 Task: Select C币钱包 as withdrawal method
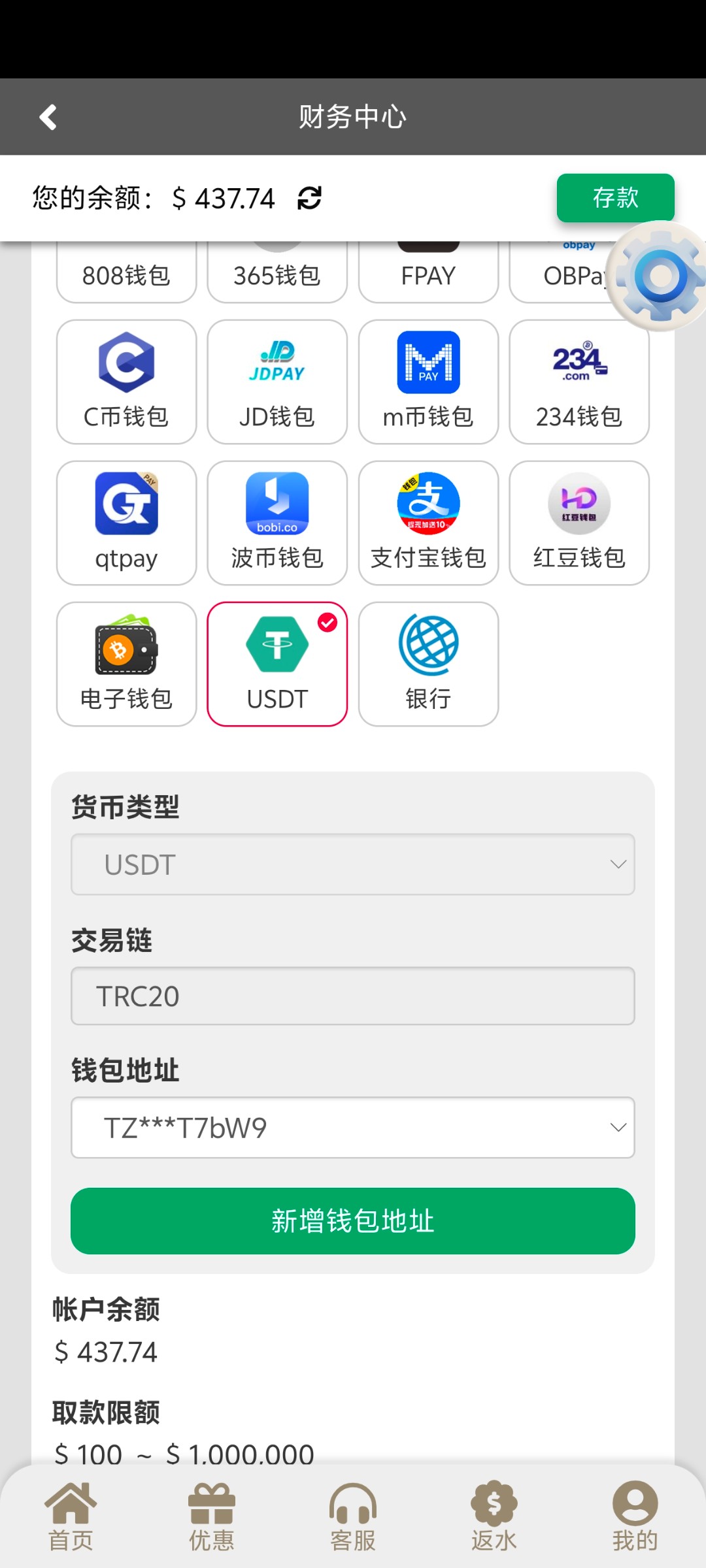point(126,382)
